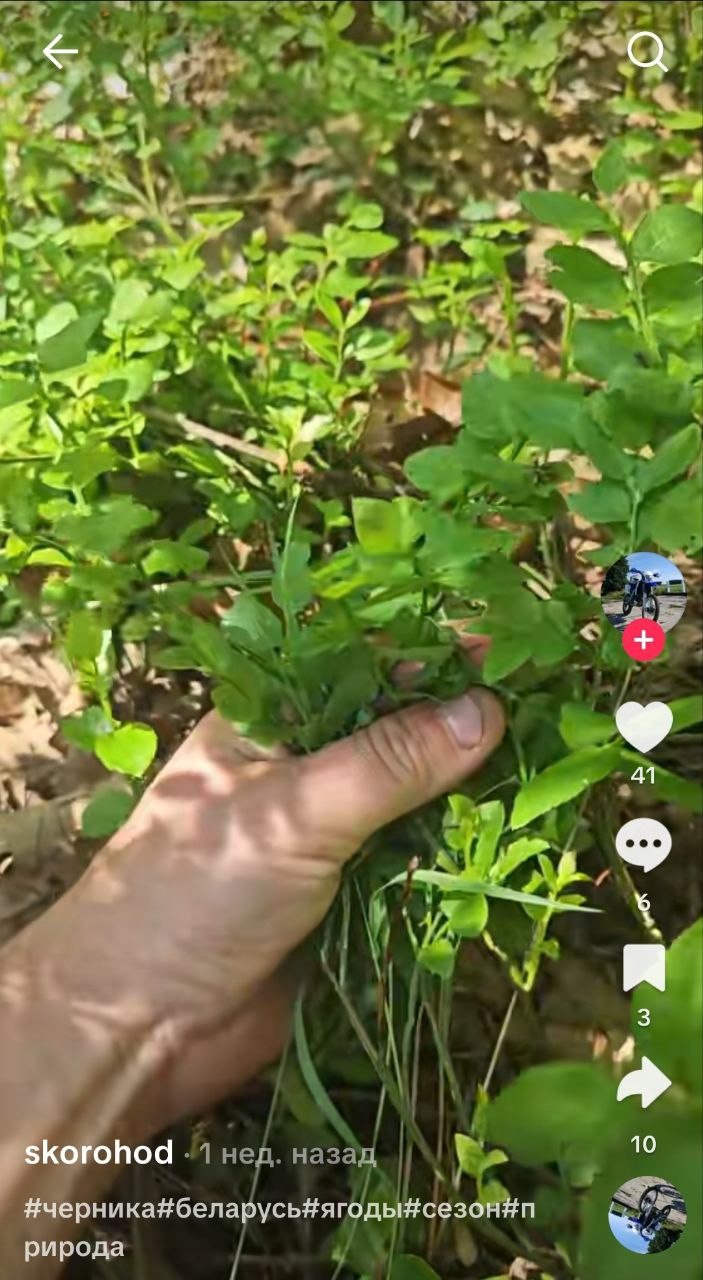This screenshot has width=703, height=1280.
Task: Open the skorohod username link
Action: tap(99, 1153)
